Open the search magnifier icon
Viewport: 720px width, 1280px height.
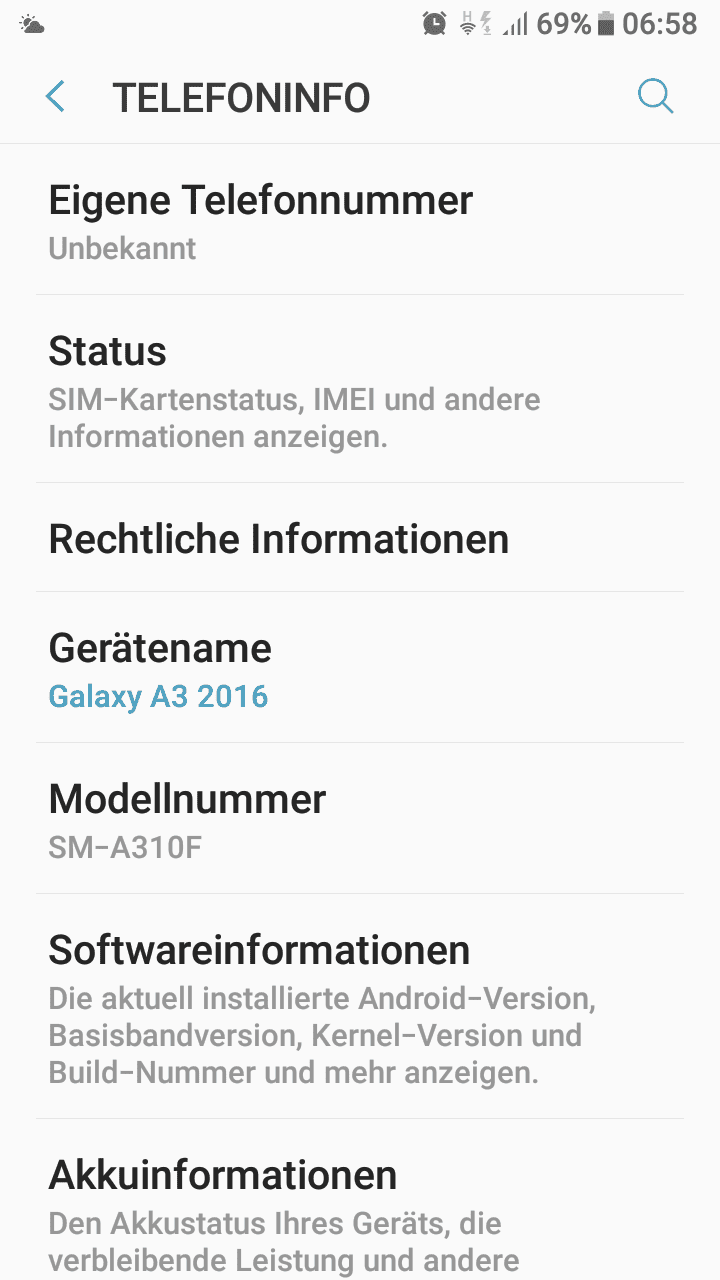[x=655, y=97]
